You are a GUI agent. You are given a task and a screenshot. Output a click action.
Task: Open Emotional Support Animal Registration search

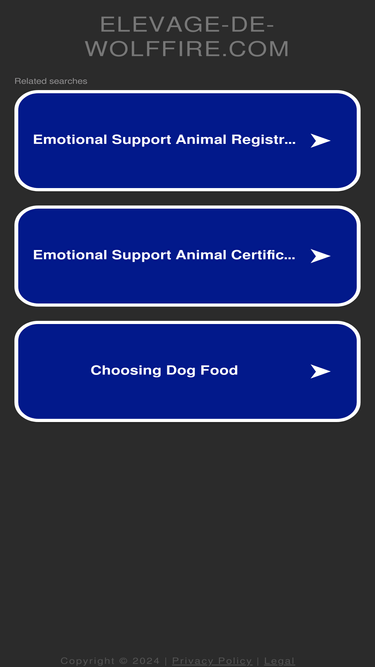[188, 140]
